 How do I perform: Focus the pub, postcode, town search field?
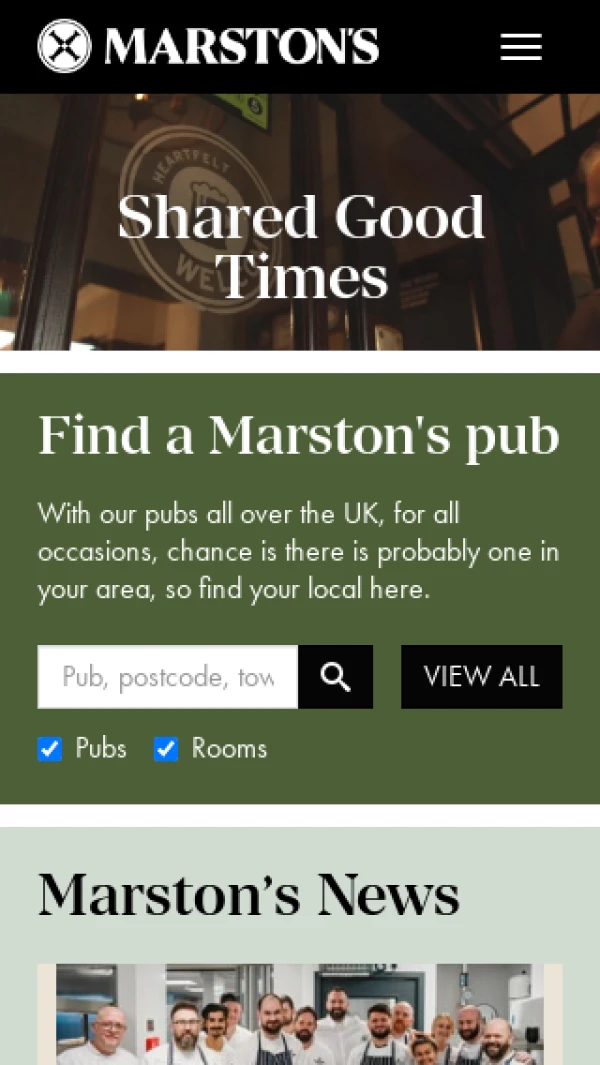pyautogui.click(x=168, y=677)
